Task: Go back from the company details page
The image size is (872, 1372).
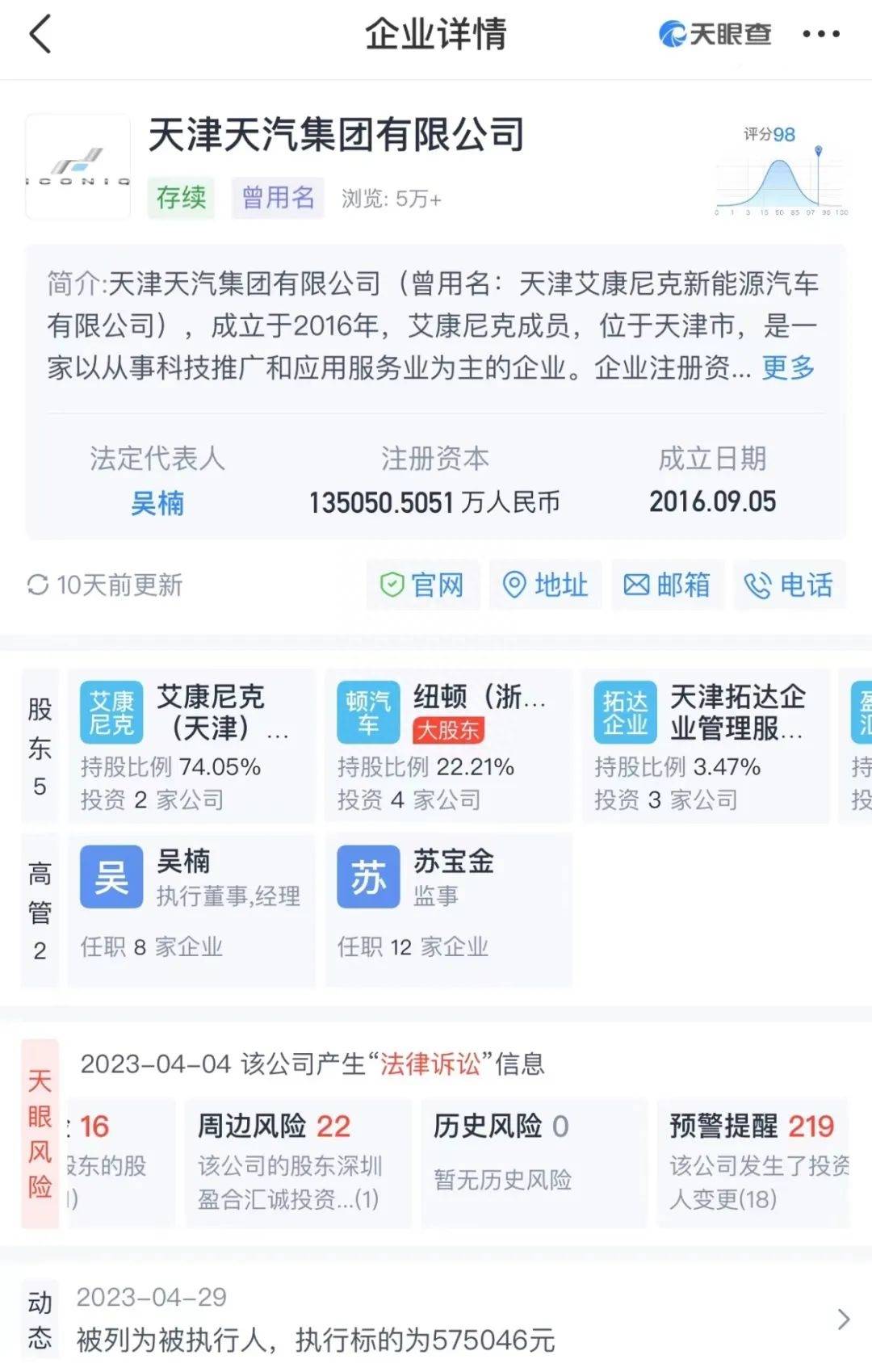Action: tap(40, 35)
